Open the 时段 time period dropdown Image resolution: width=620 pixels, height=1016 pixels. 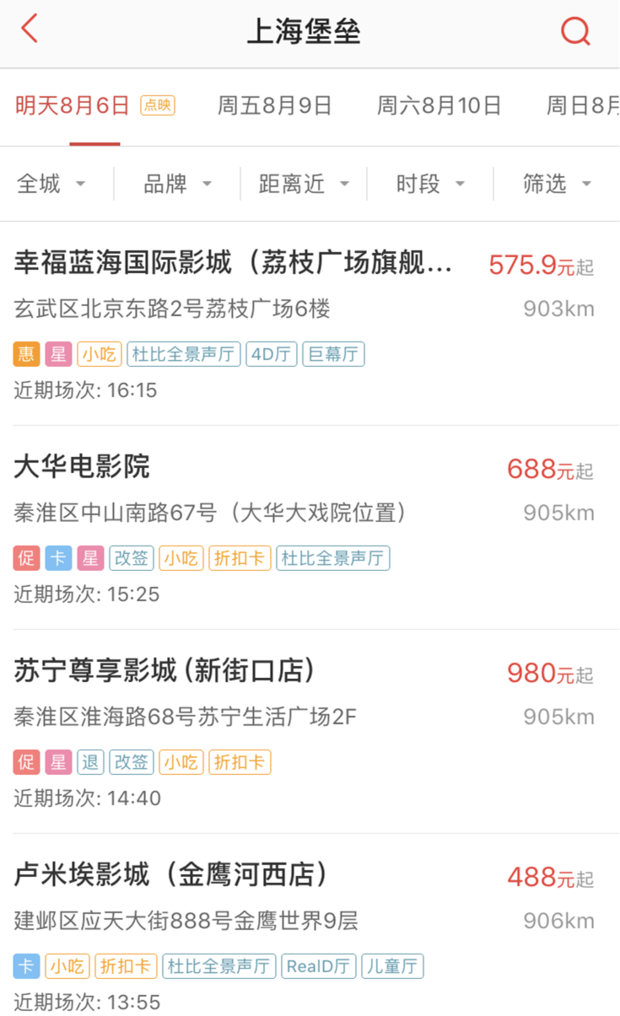pos(431,184)
